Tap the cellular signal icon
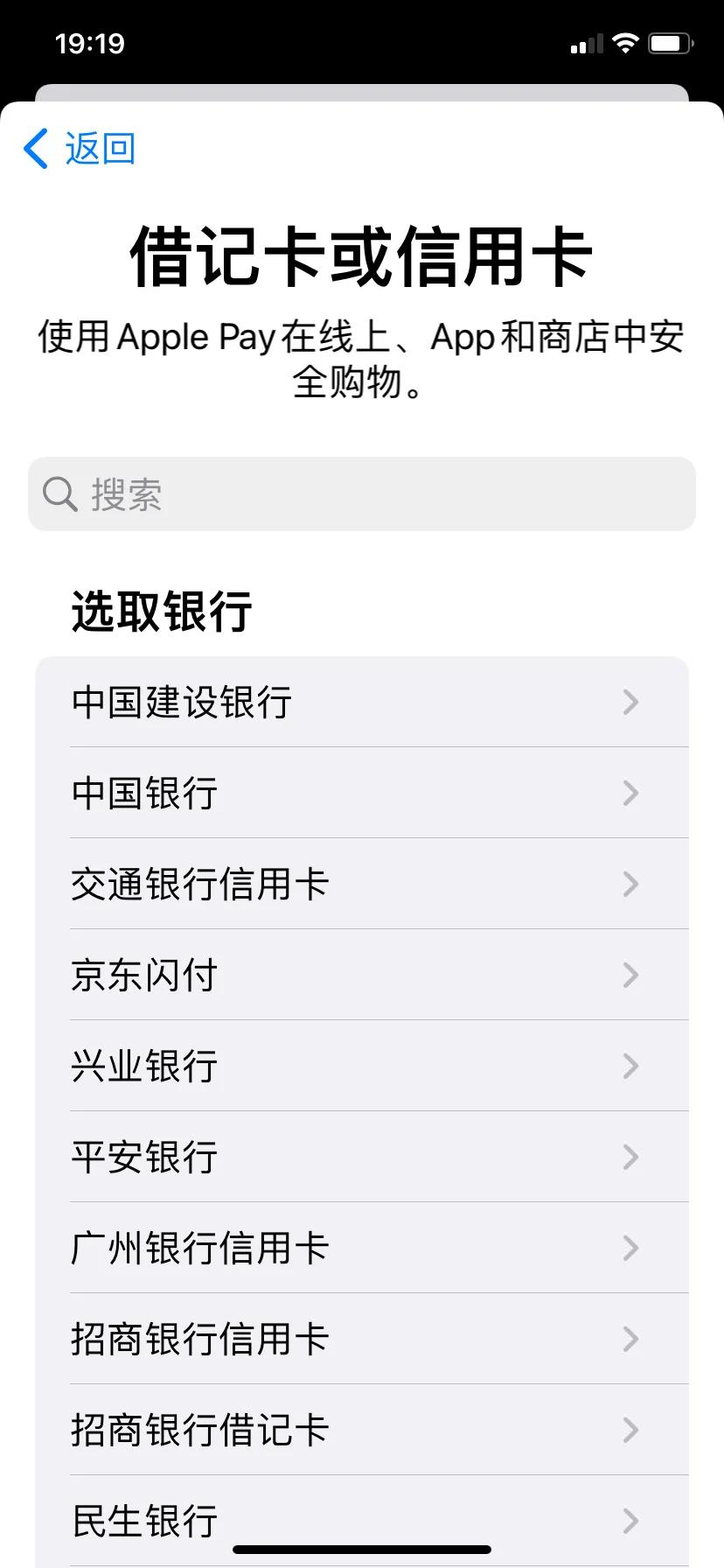The height and width of the screenshot is (1568, 724). pos(586,42)
